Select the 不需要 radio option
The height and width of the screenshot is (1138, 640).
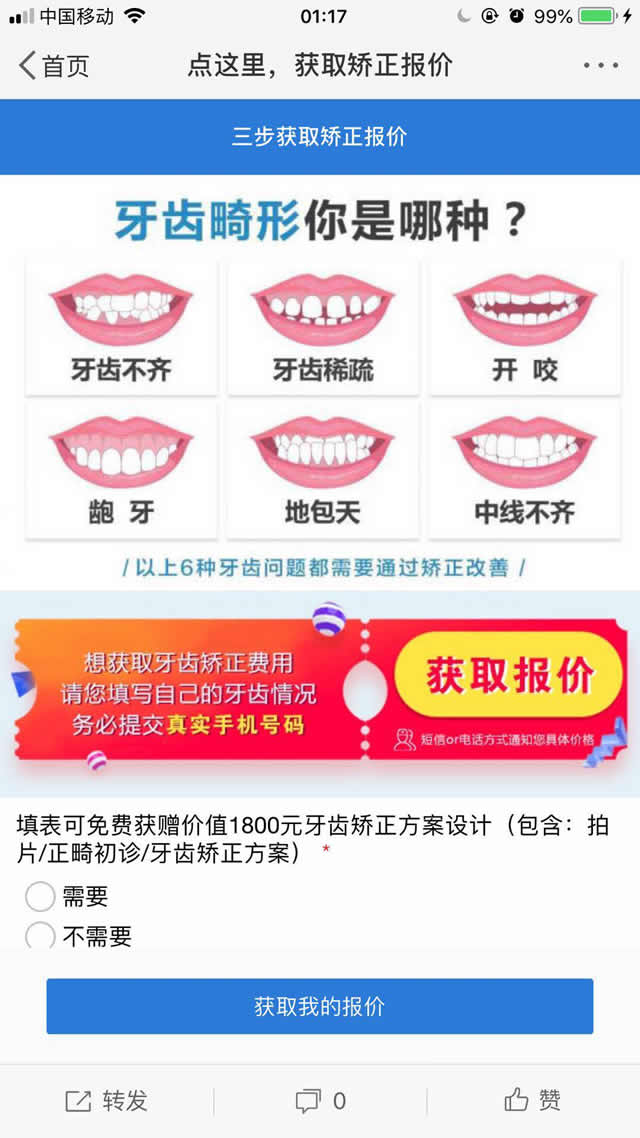point(40,937)
